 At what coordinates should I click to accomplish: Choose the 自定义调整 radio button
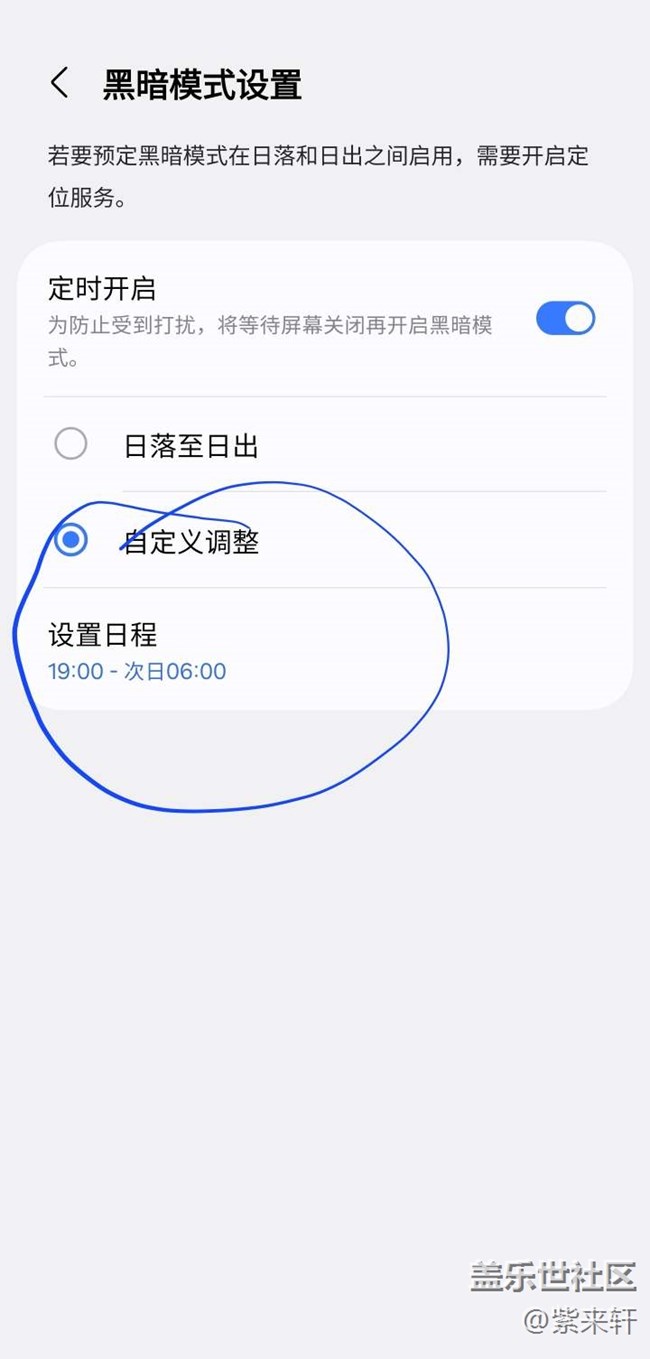71,541
